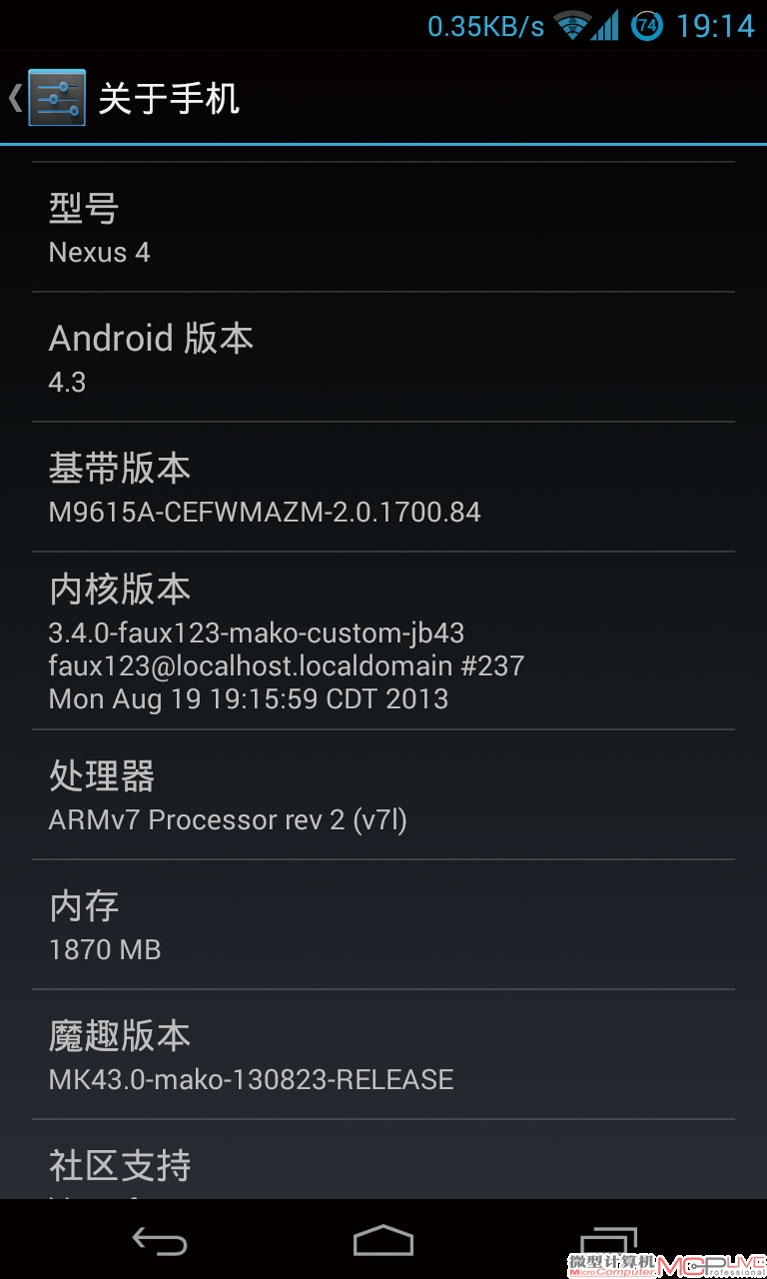The width and height of the screenshot is (767, 1279).
Task: Tap the system back button
Action: (x=160, y=1240)
